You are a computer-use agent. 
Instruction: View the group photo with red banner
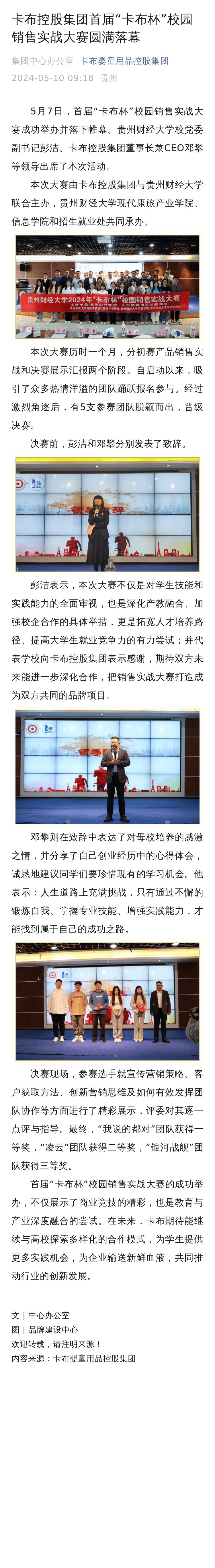coord(107,287)
